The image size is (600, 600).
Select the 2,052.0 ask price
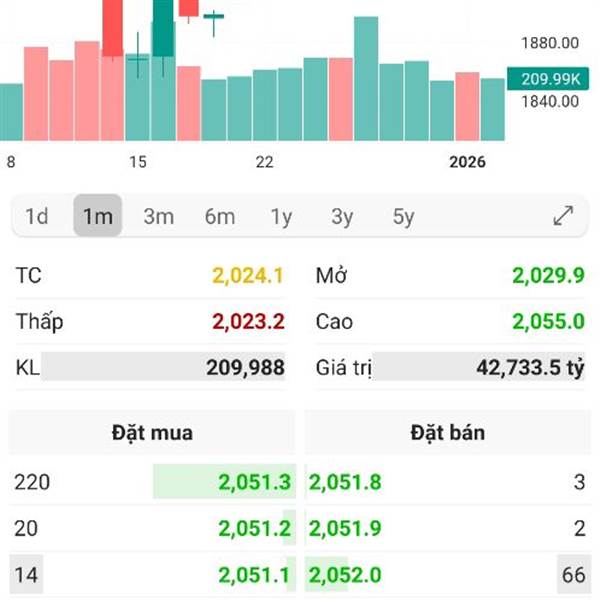[x=346, y=574]
